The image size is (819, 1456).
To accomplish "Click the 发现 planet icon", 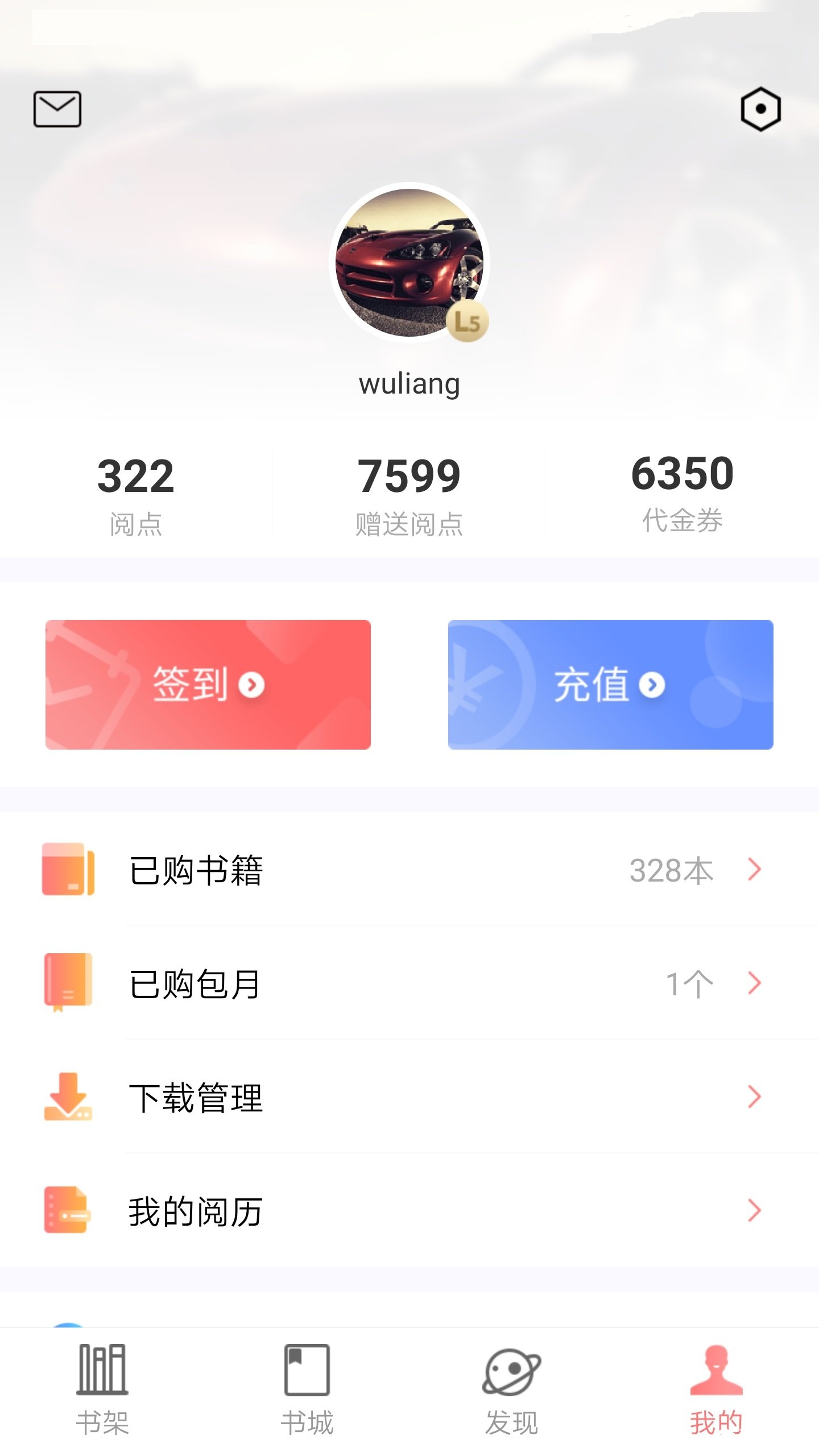I will coord(512,1371).
